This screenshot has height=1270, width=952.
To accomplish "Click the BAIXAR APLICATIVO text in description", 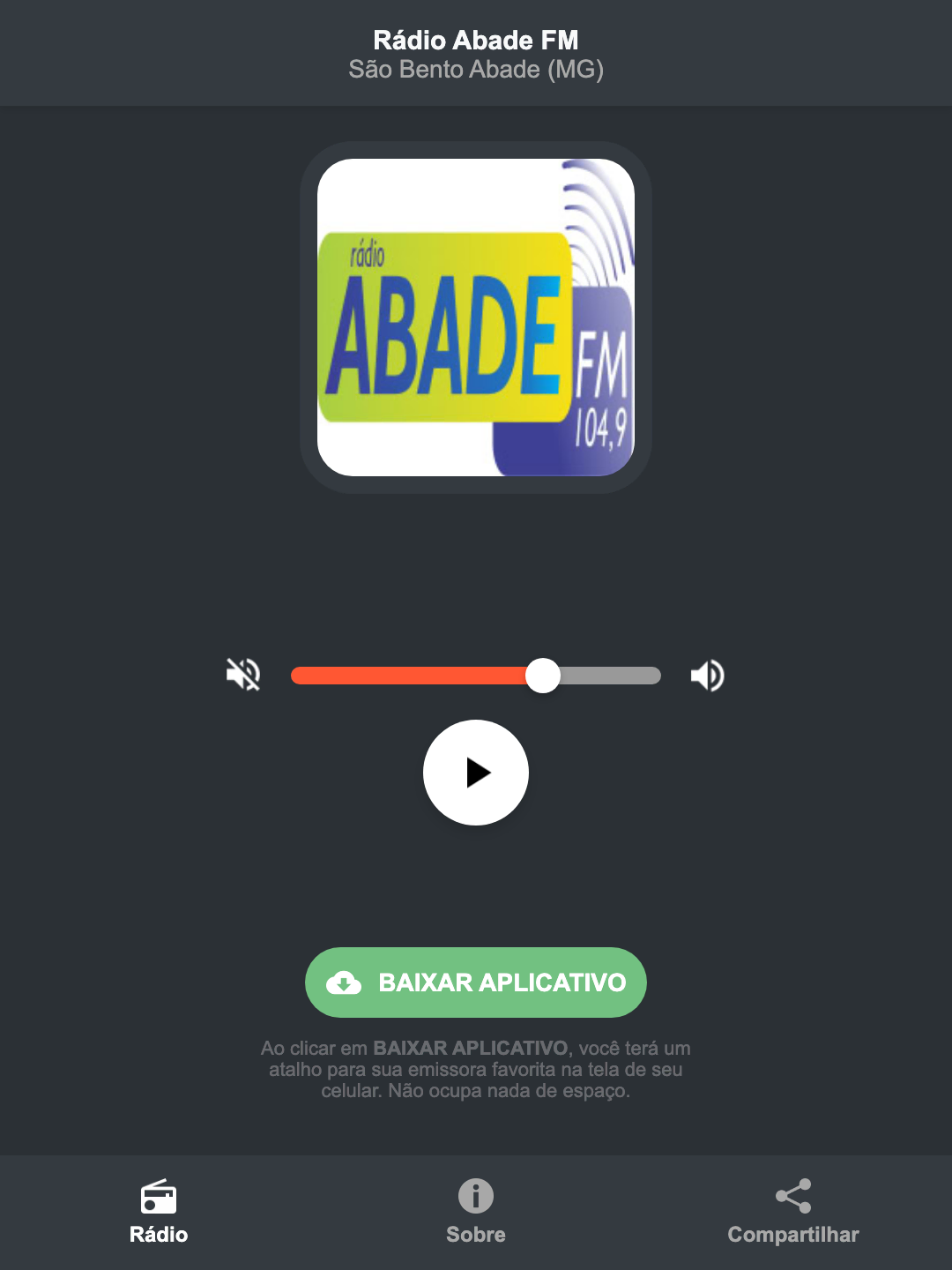I will (472, 1049).
